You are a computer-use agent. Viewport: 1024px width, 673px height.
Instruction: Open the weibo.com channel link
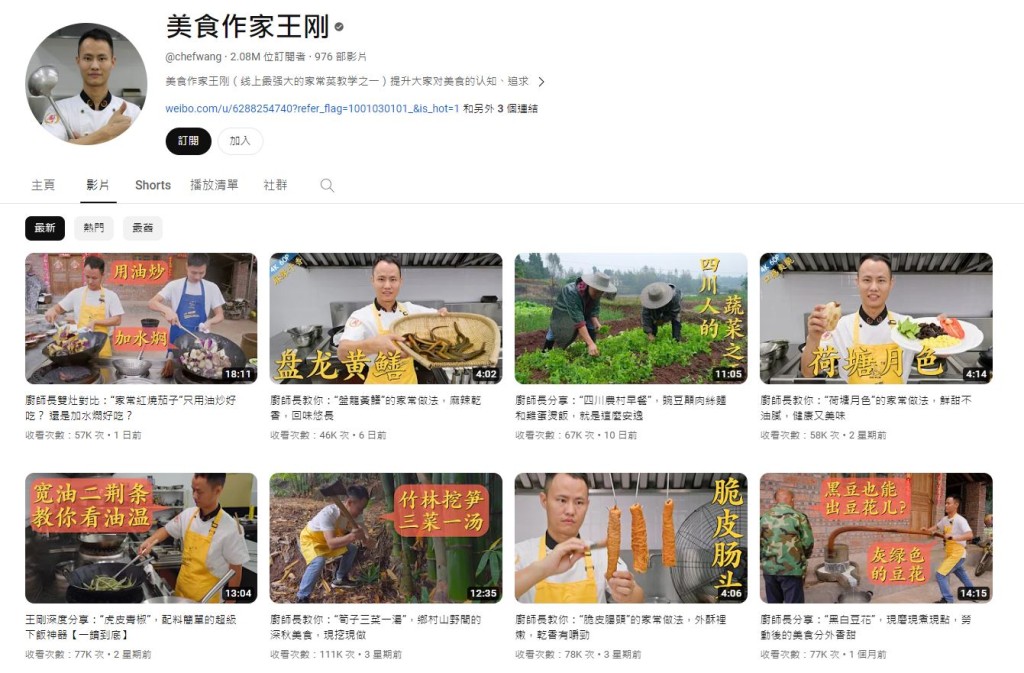coord(312,108)
